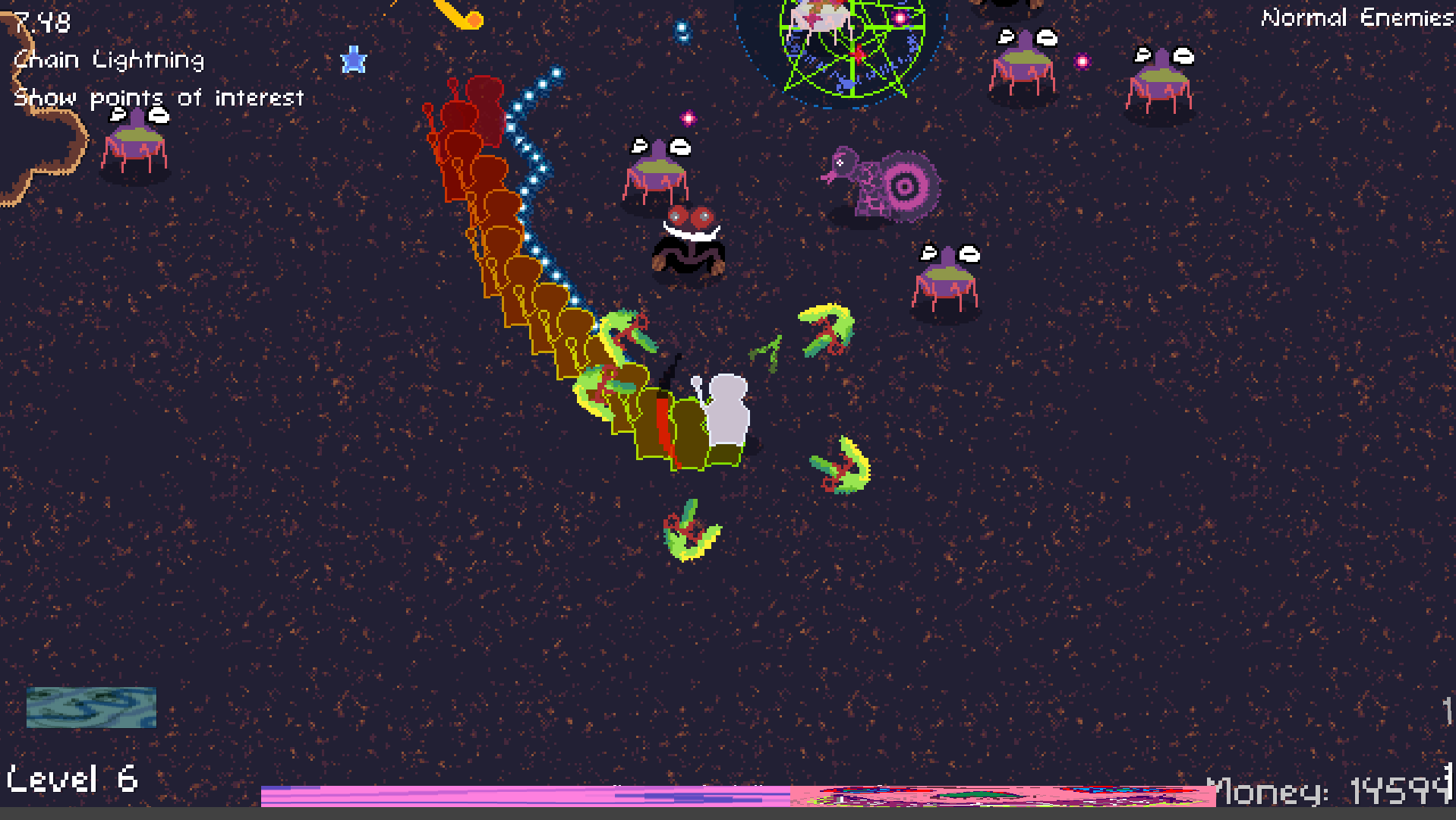Tap the Show points of interest option
Viewport: 1456px width, 820px height.
point(159,98)
